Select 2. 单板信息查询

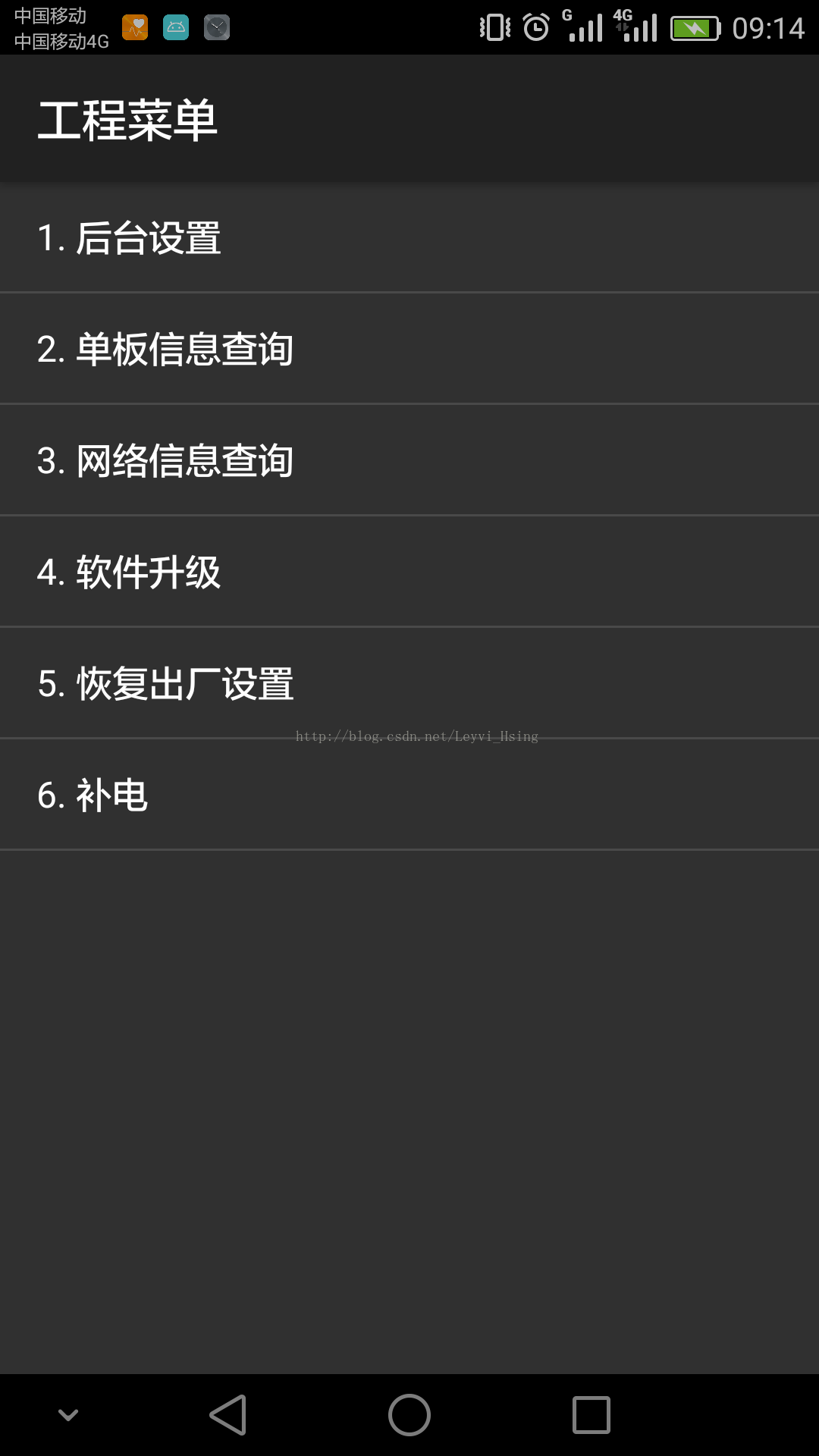409,349
